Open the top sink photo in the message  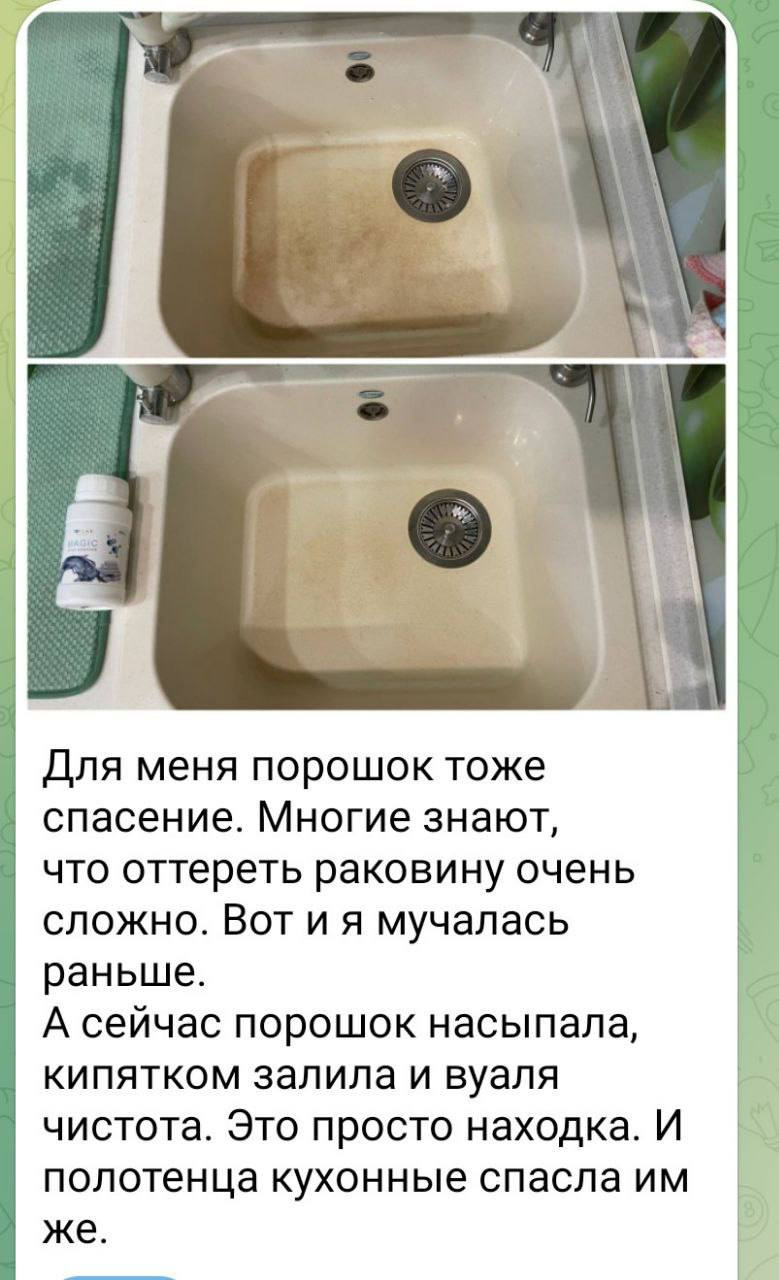point(375,185)
